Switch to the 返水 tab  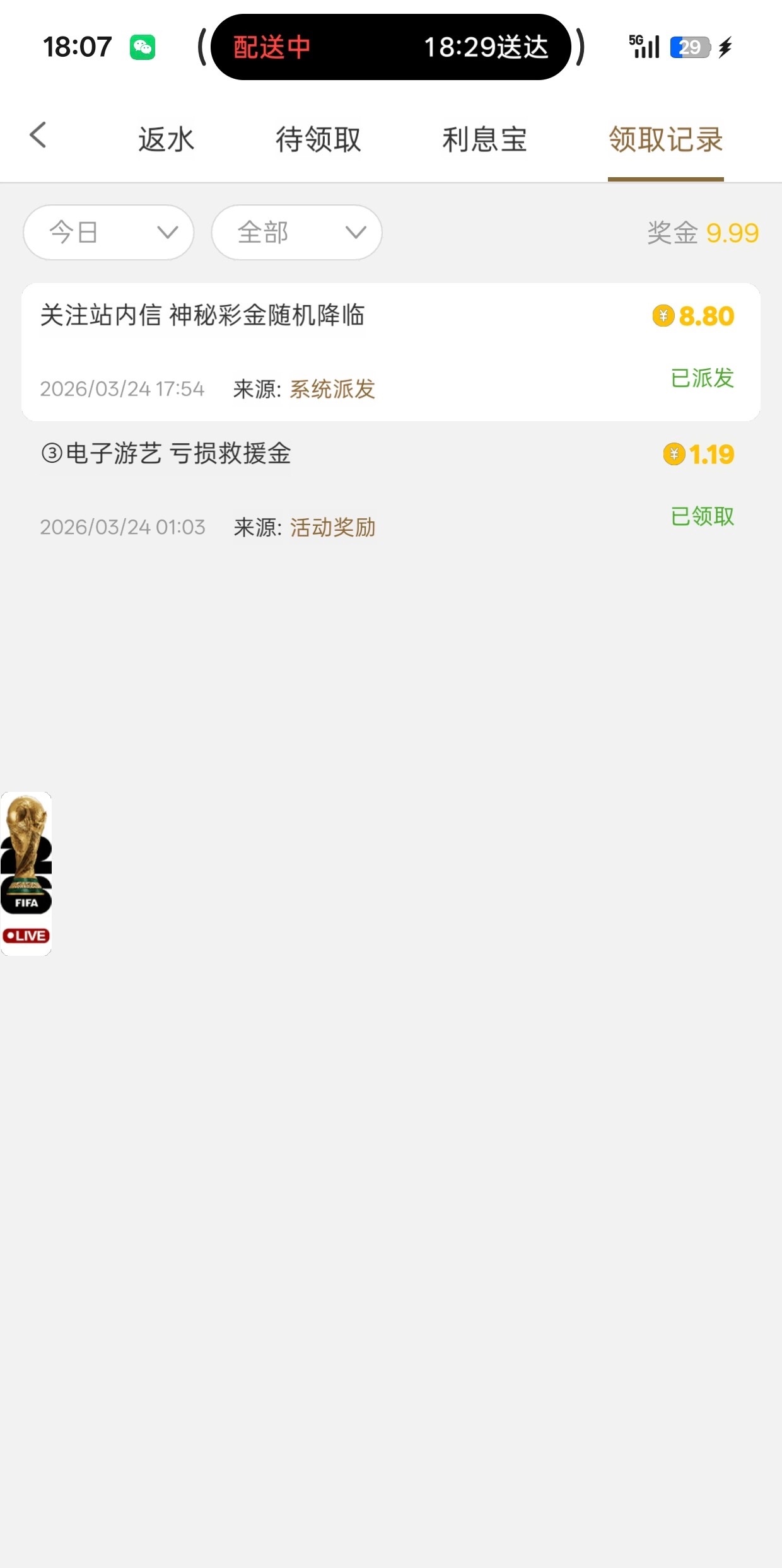(166, 139)
